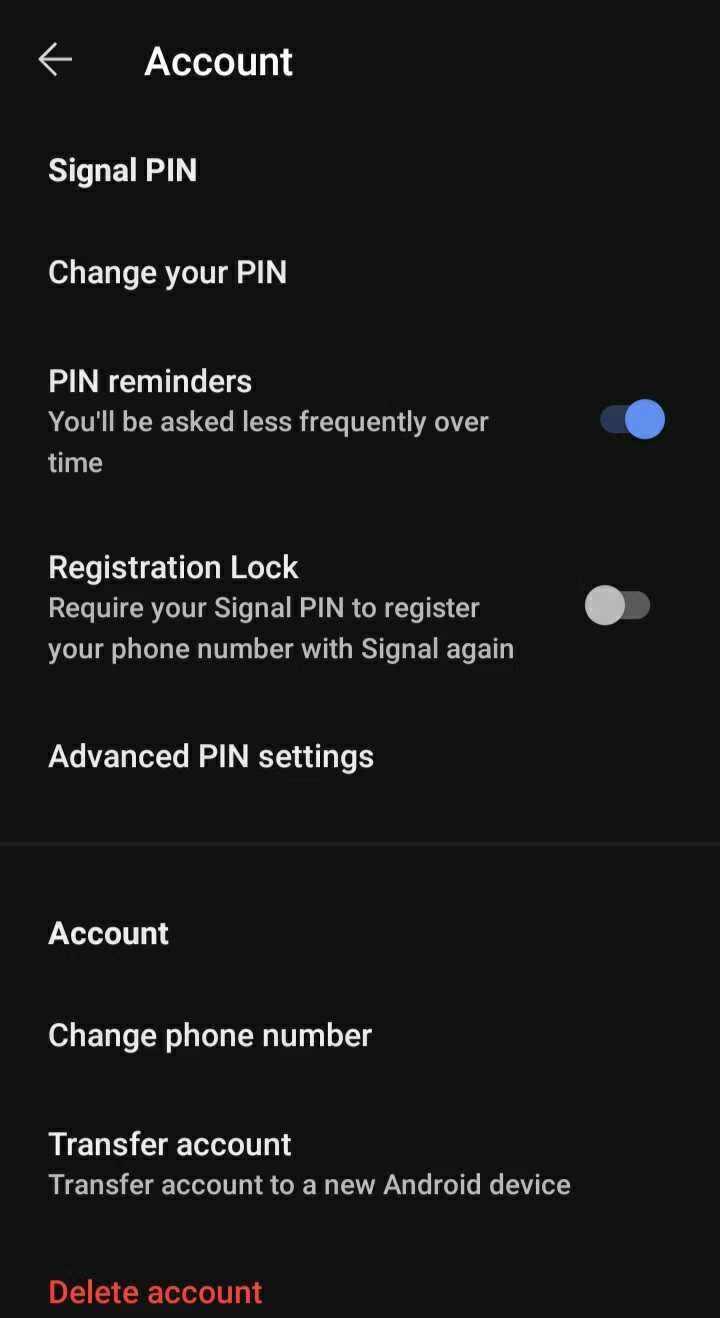
Task: Open Transfer account to new Android device
Action: [308, 1163]
